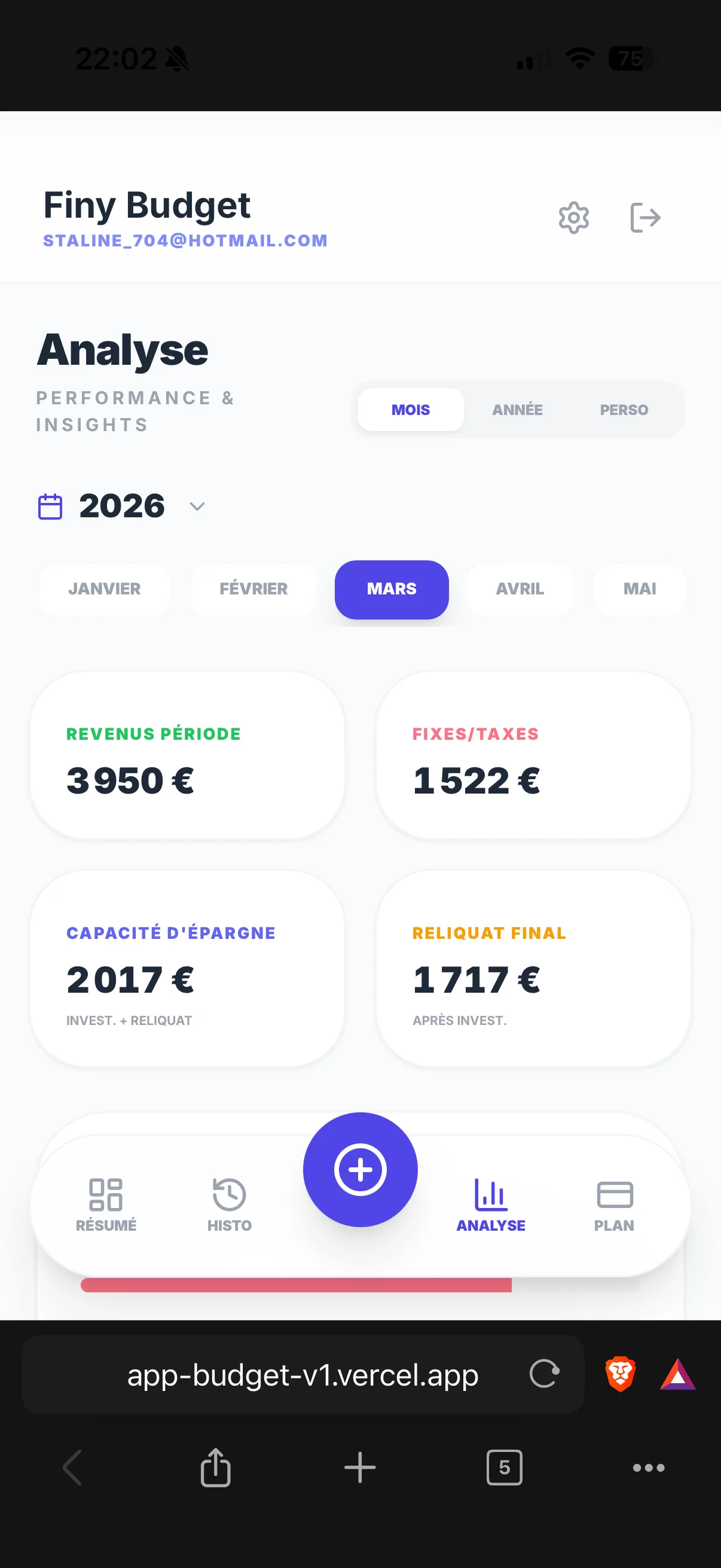
Task: Select the Perso period tab
Action: point(624,410)
